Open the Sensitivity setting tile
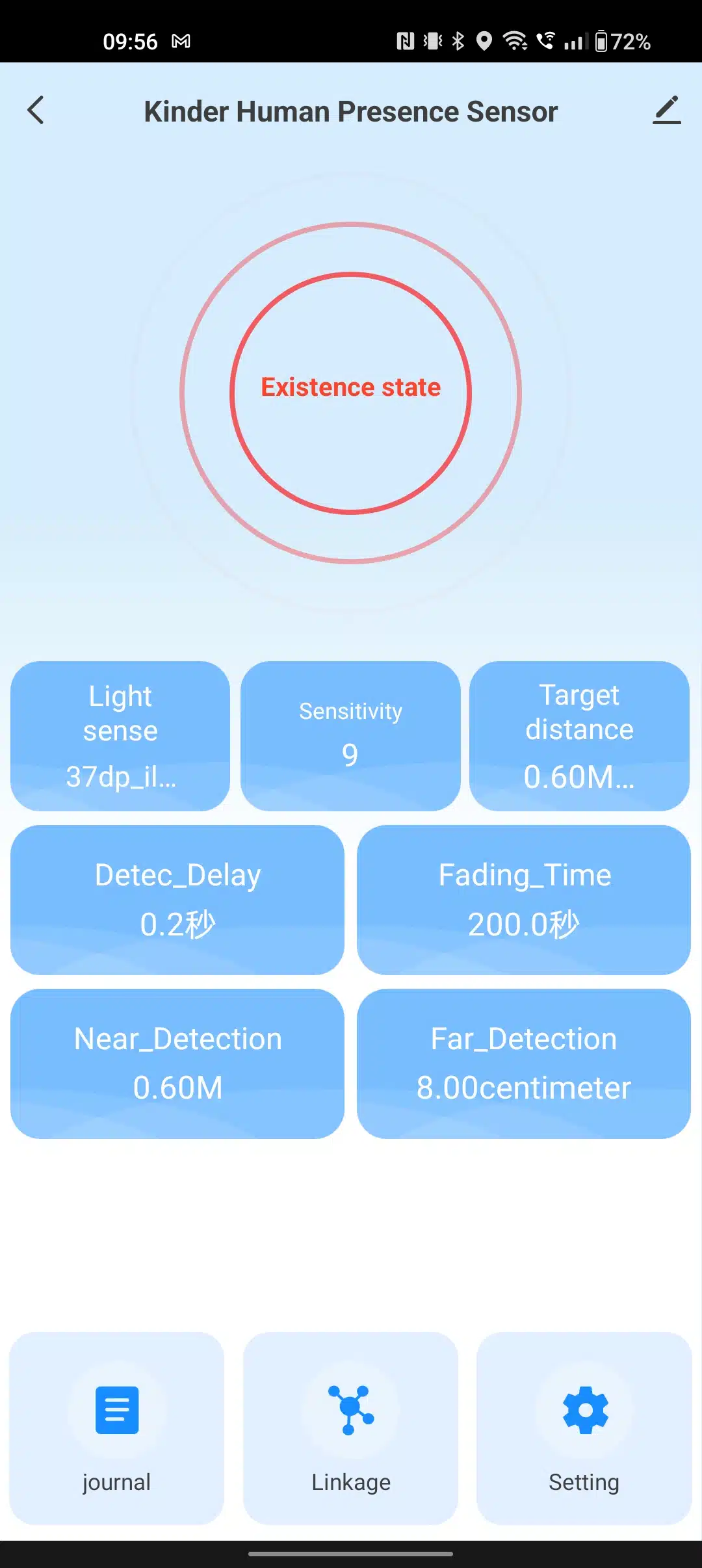This screenshot has height=1568, width=702. coord(350,736)
